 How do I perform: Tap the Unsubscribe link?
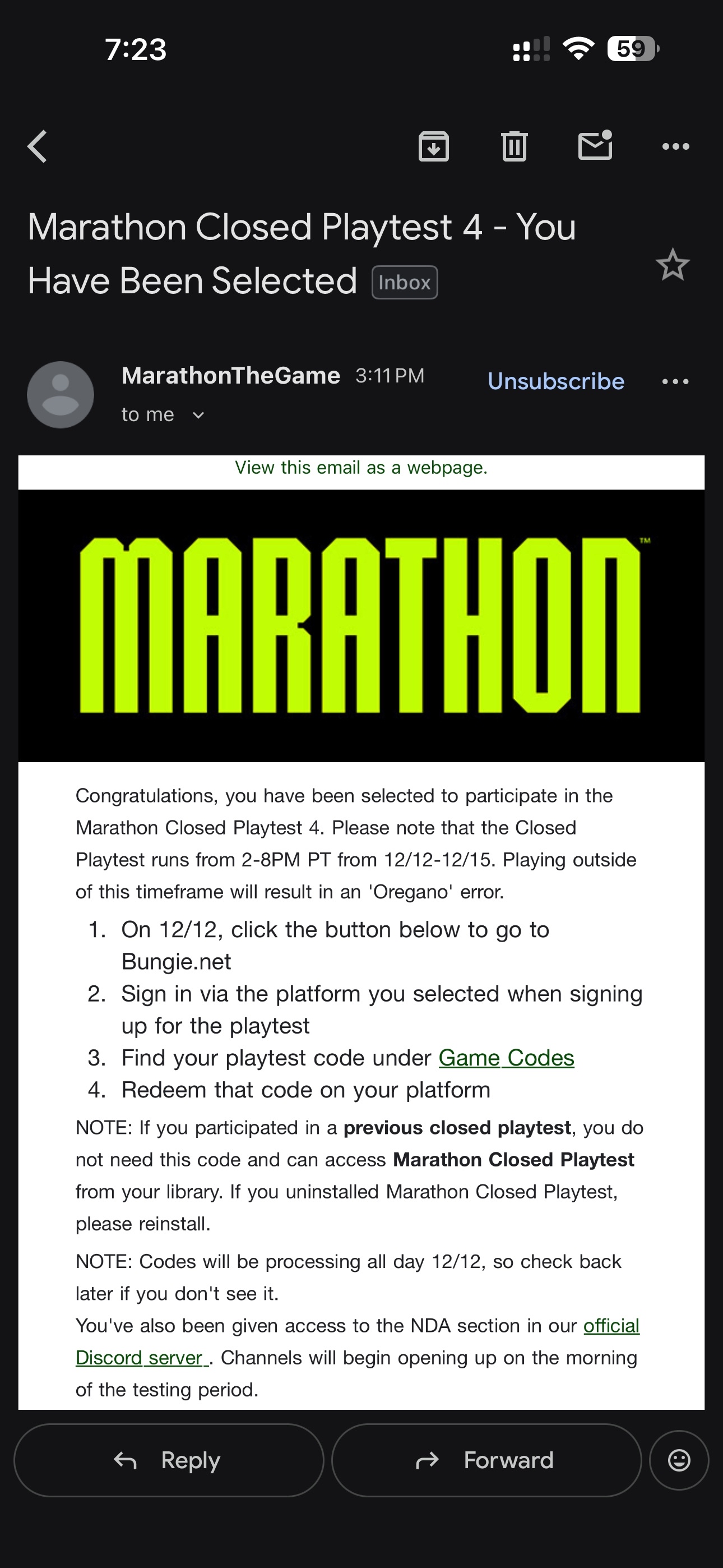pyautogui.click(x=556, y=381)
